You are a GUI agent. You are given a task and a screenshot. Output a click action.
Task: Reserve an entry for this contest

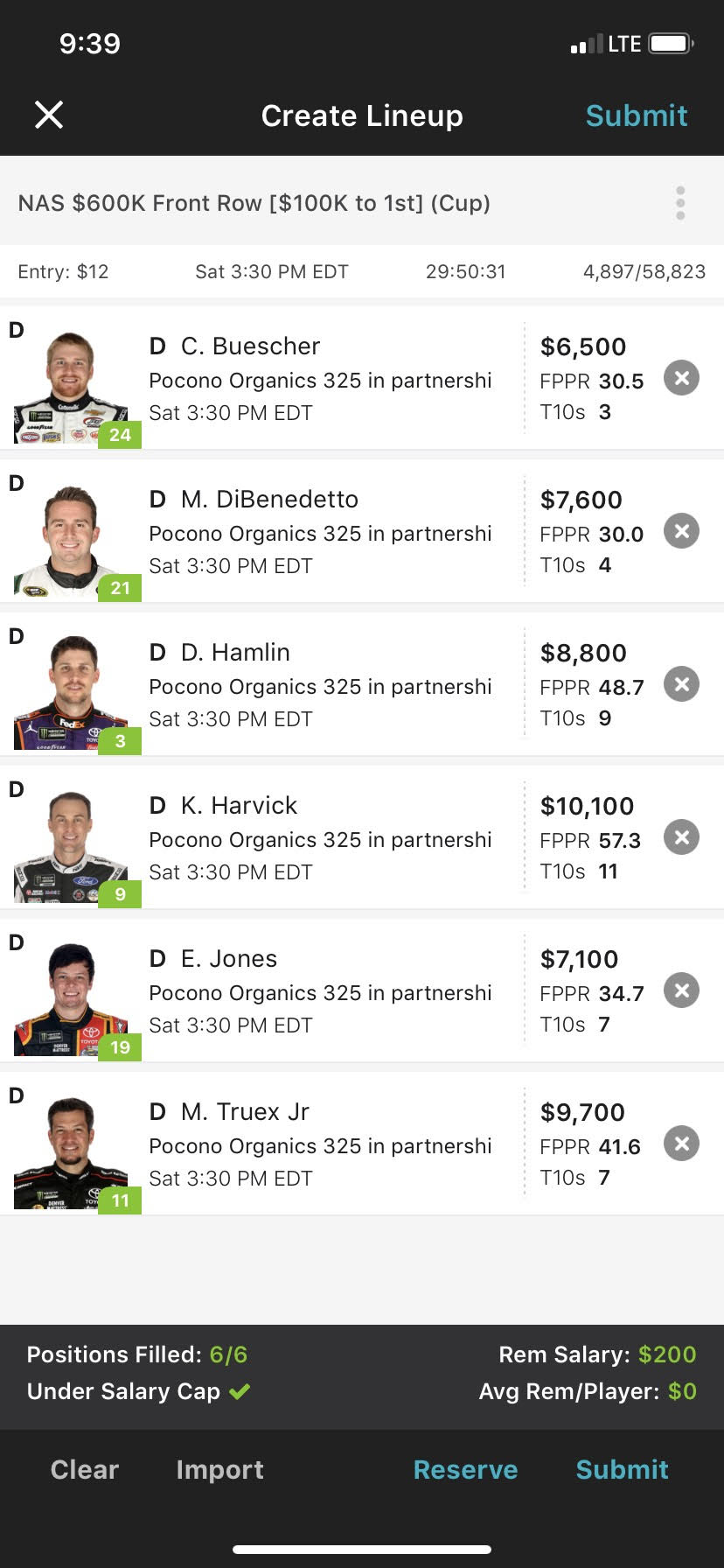click(465, 1469)
